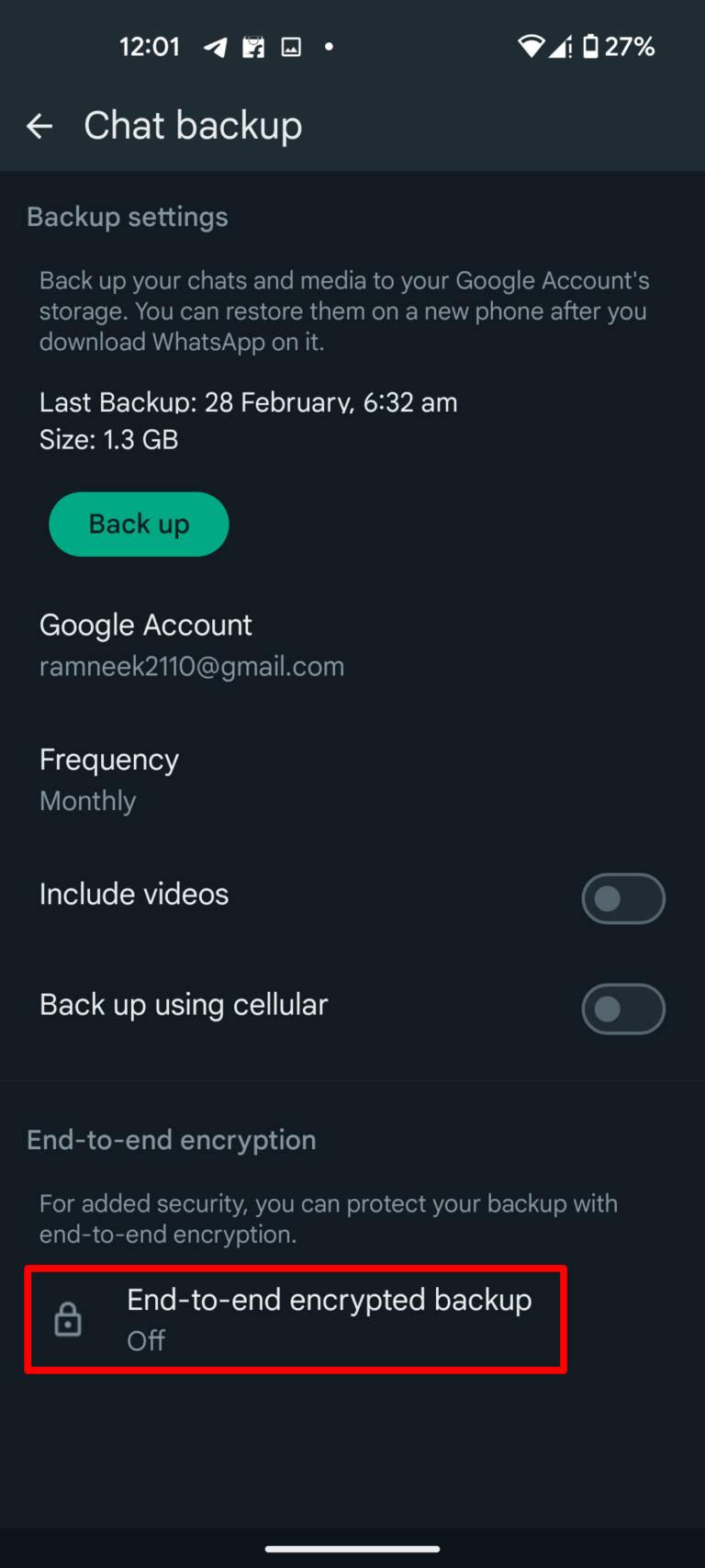This screenshot has width=705, height=1568.
Task: Change backup Frequency from Monthly
Action: pos(352,779)
